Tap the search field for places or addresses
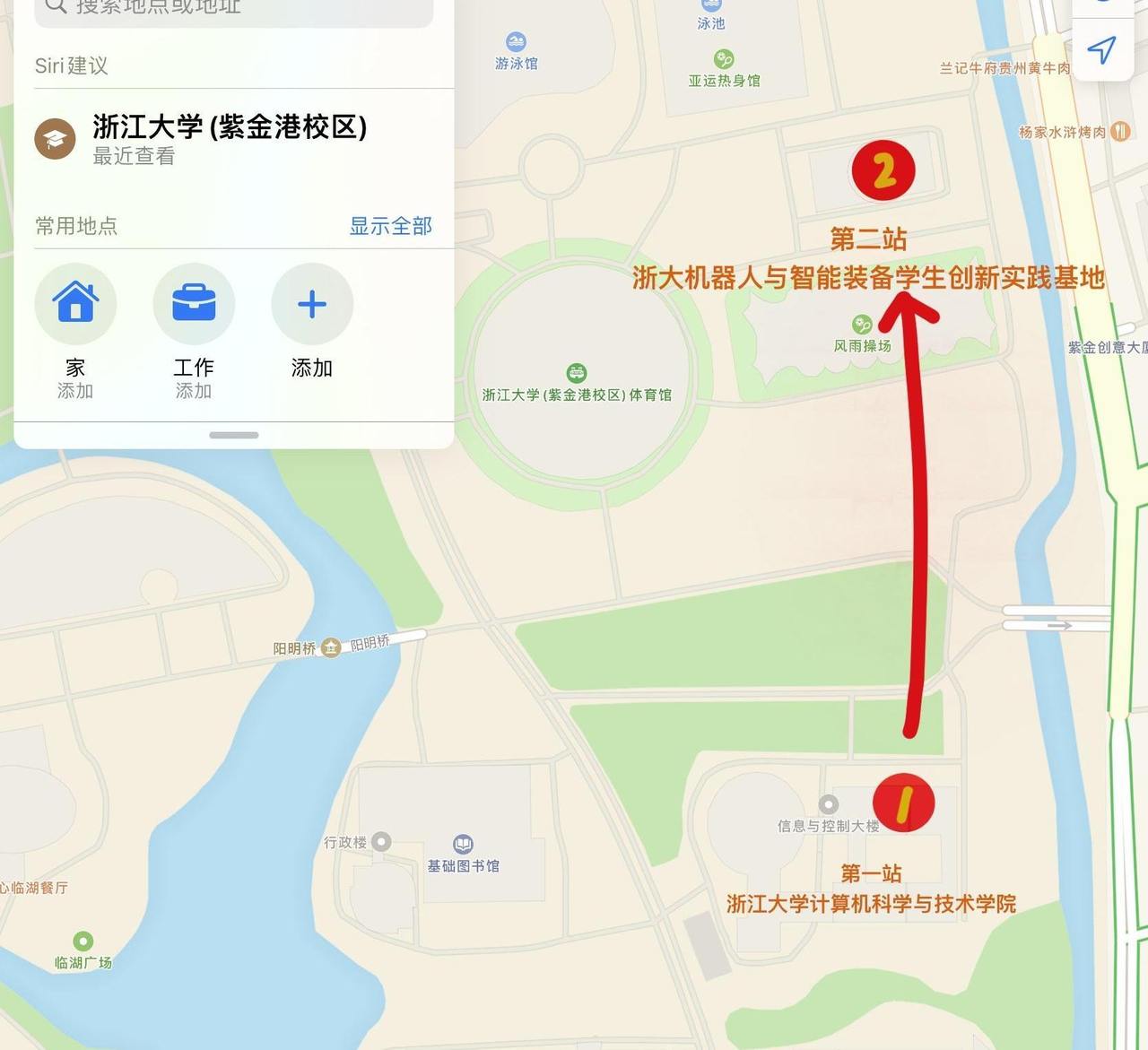Image resolution: width=1148 pixels, height=1050 pixels. click(x=233, y=7)
